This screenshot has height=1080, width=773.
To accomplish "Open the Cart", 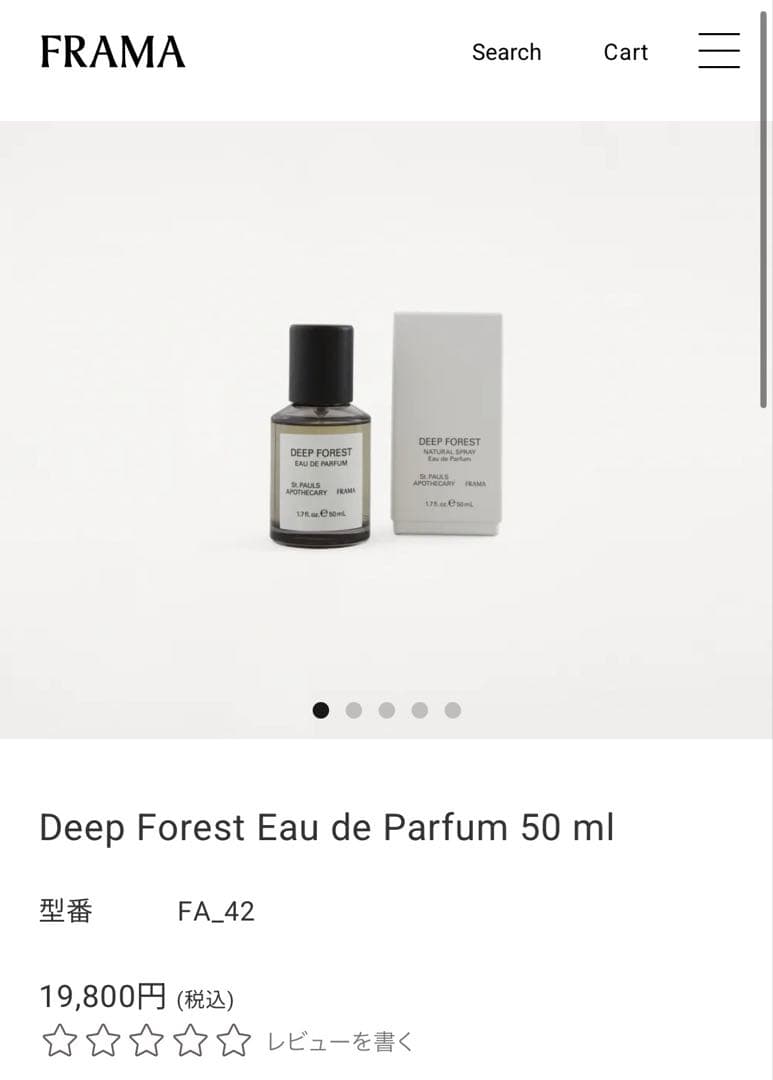I will (625, 52).
